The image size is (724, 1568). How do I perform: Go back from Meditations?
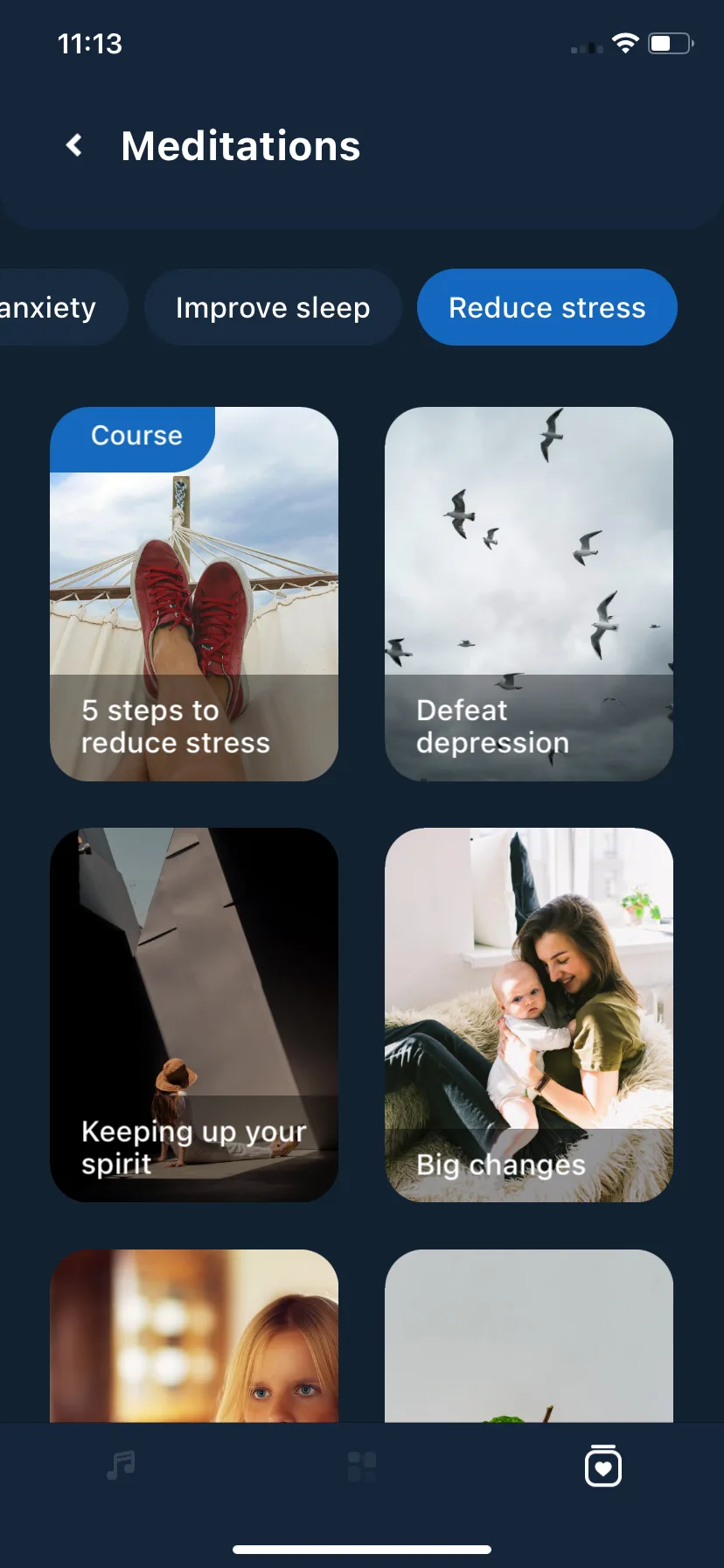pyautogui.click(x=75, y=145)
